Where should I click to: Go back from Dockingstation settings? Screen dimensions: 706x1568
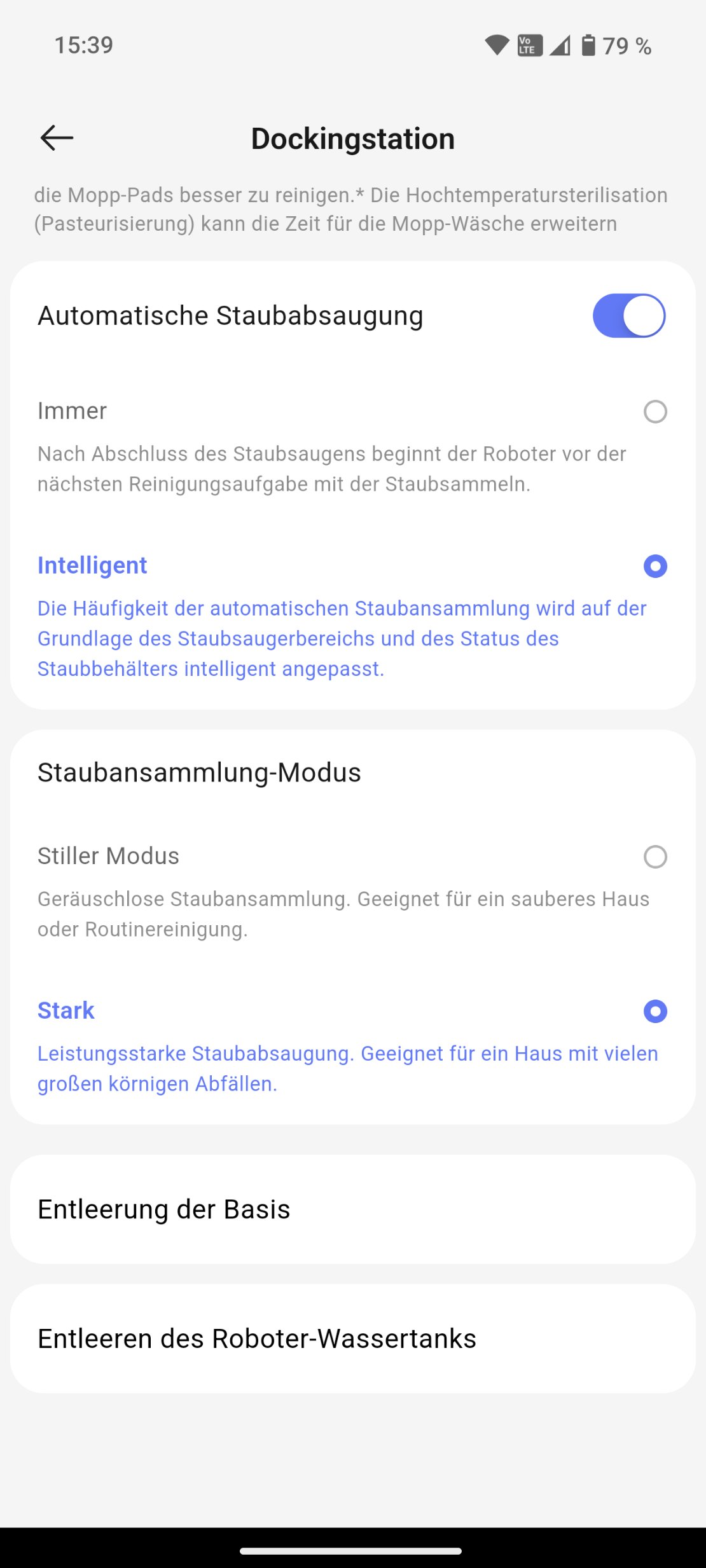coord(57,138)
